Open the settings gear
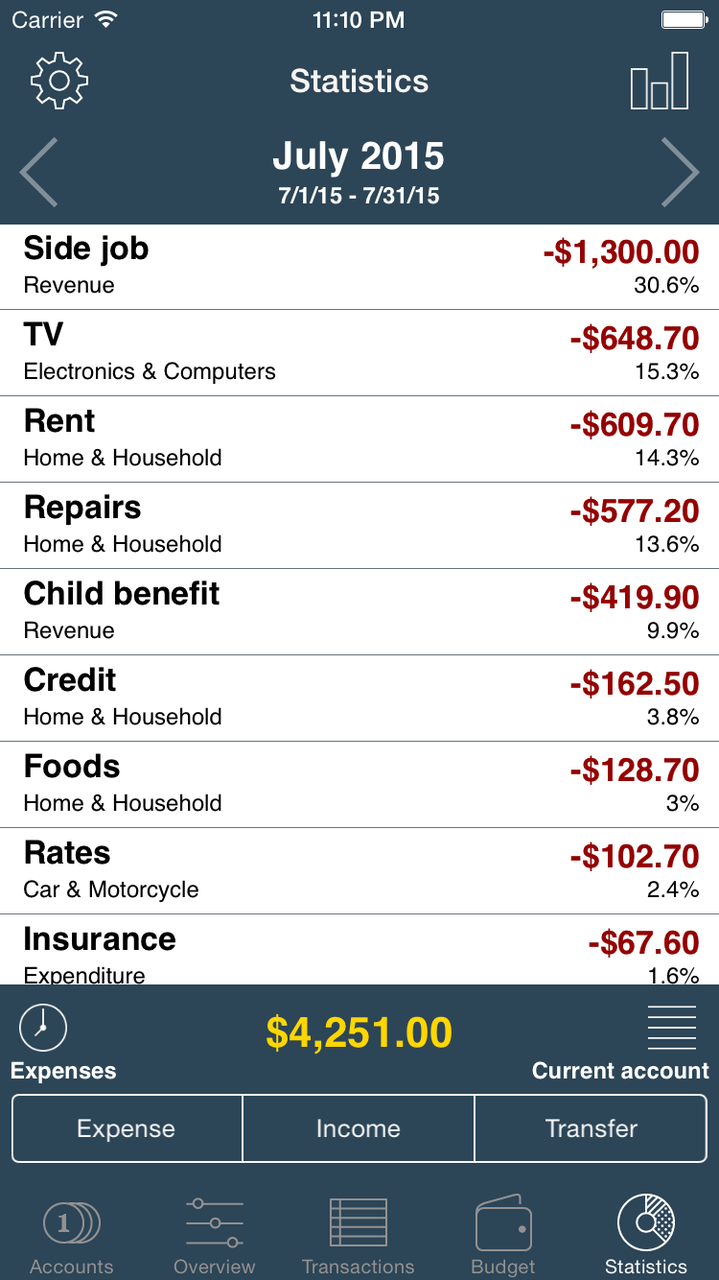 tap(59, 80)
